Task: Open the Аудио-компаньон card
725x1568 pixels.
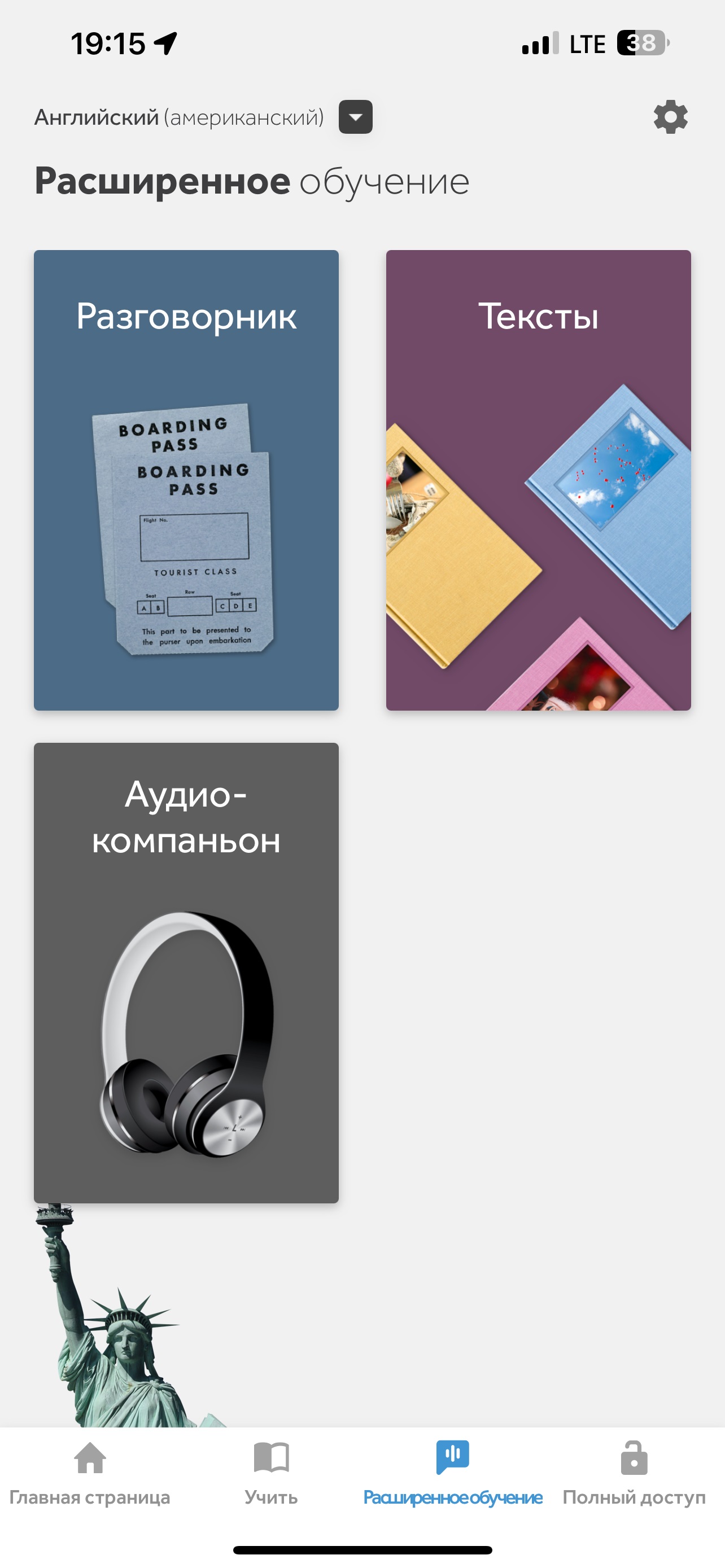Action: (x=186, y=972)
